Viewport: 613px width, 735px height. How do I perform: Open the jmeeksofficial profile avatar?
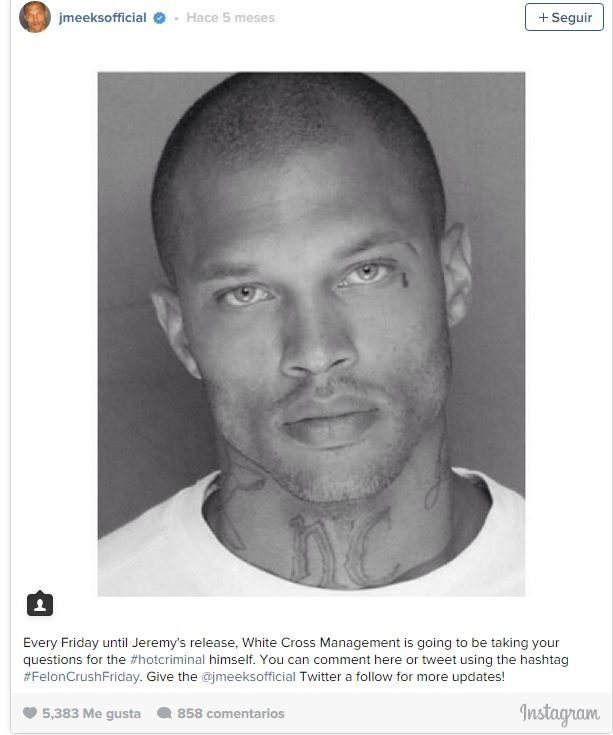click(35, 17)
